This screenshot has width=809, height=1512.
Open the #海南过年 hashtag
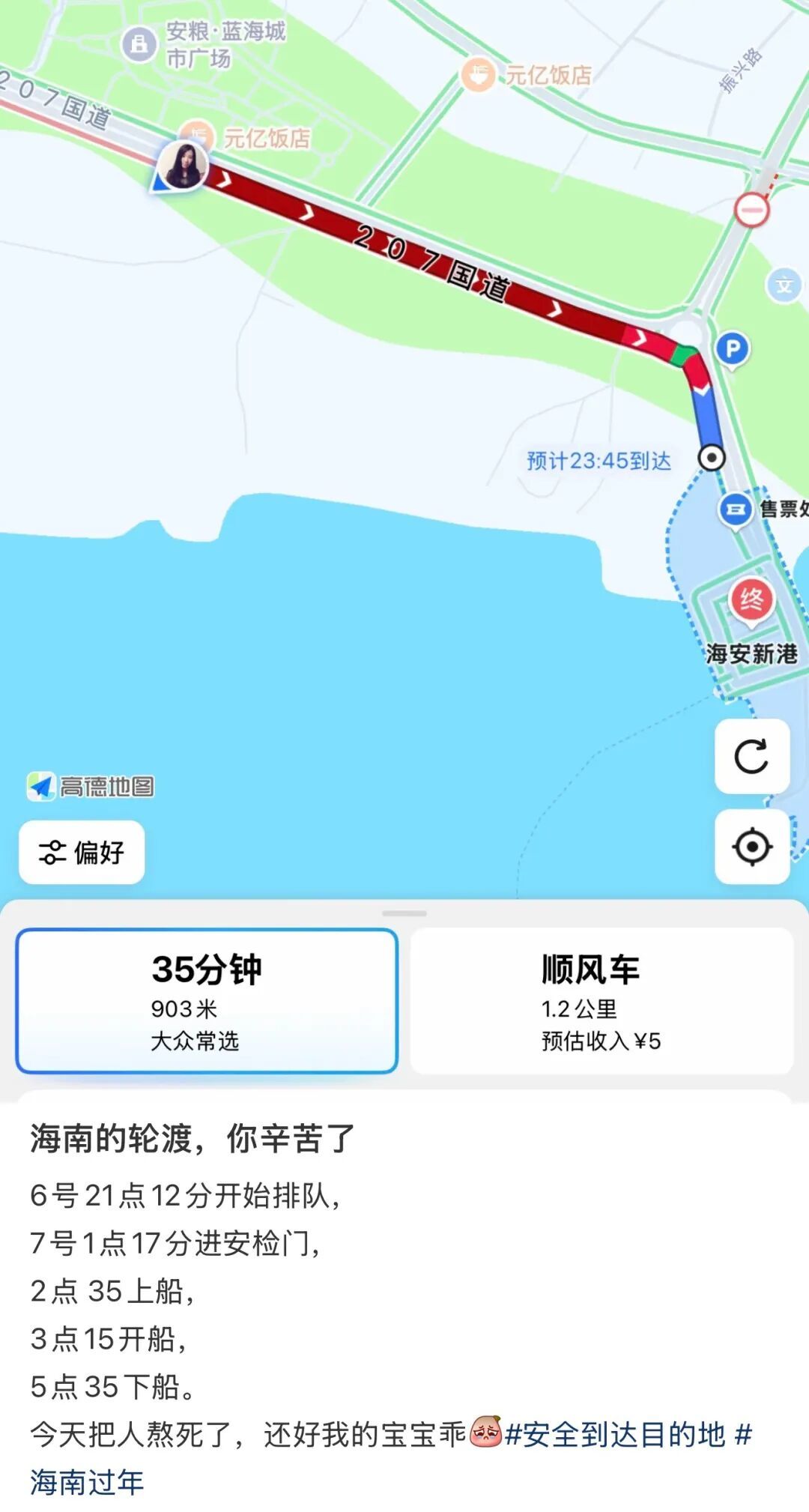tap(87, 1483)
